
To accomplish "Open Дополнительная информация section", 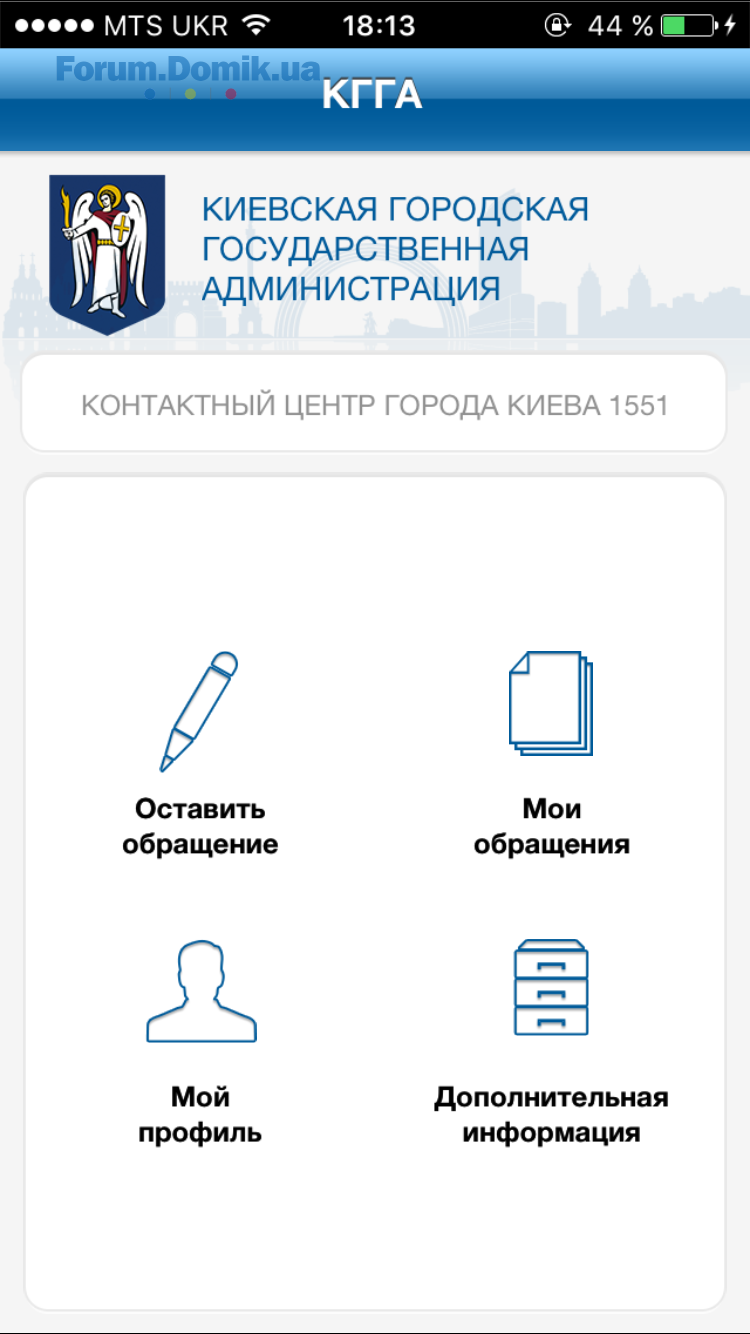I will point(551,1040).
